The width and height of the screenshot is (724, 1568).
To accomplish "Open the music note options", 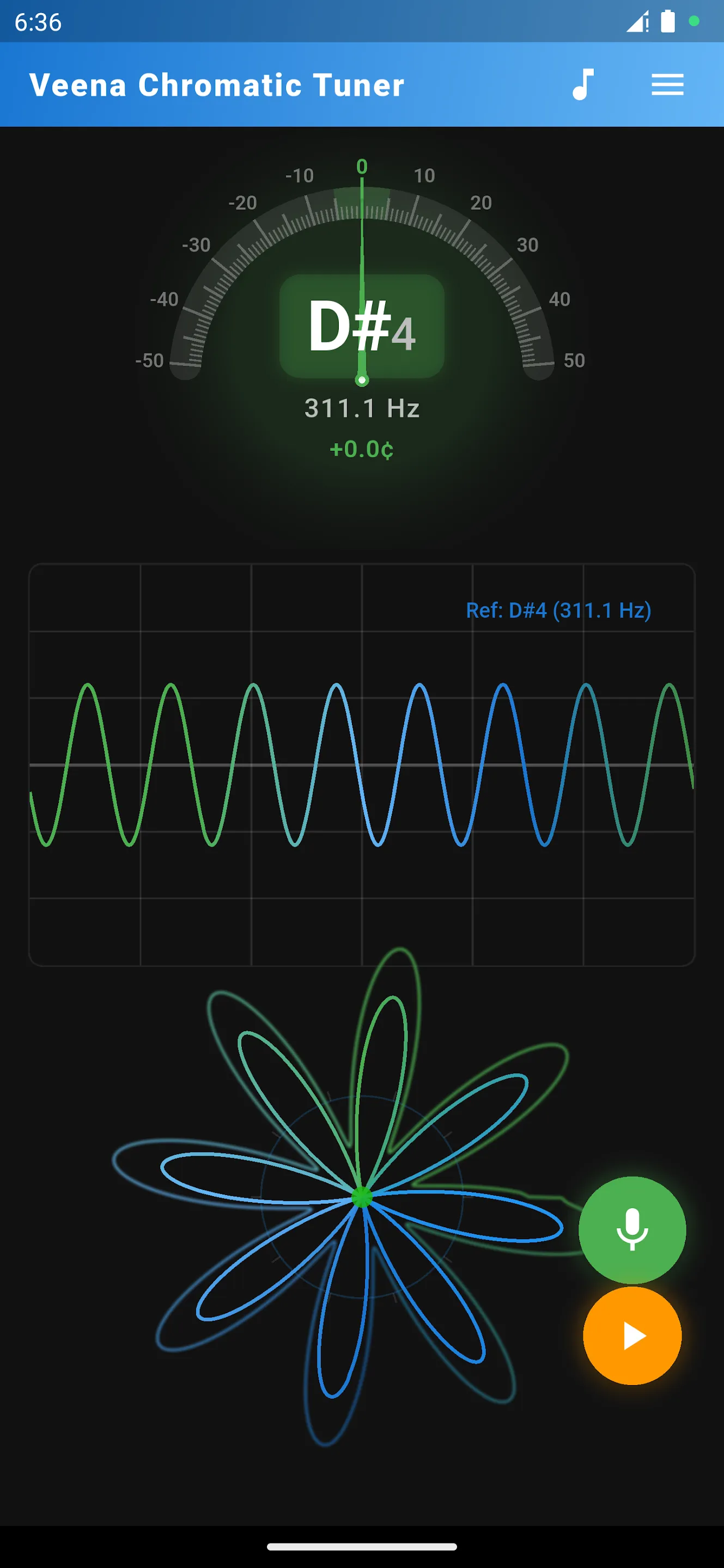I will coord(583,84).
